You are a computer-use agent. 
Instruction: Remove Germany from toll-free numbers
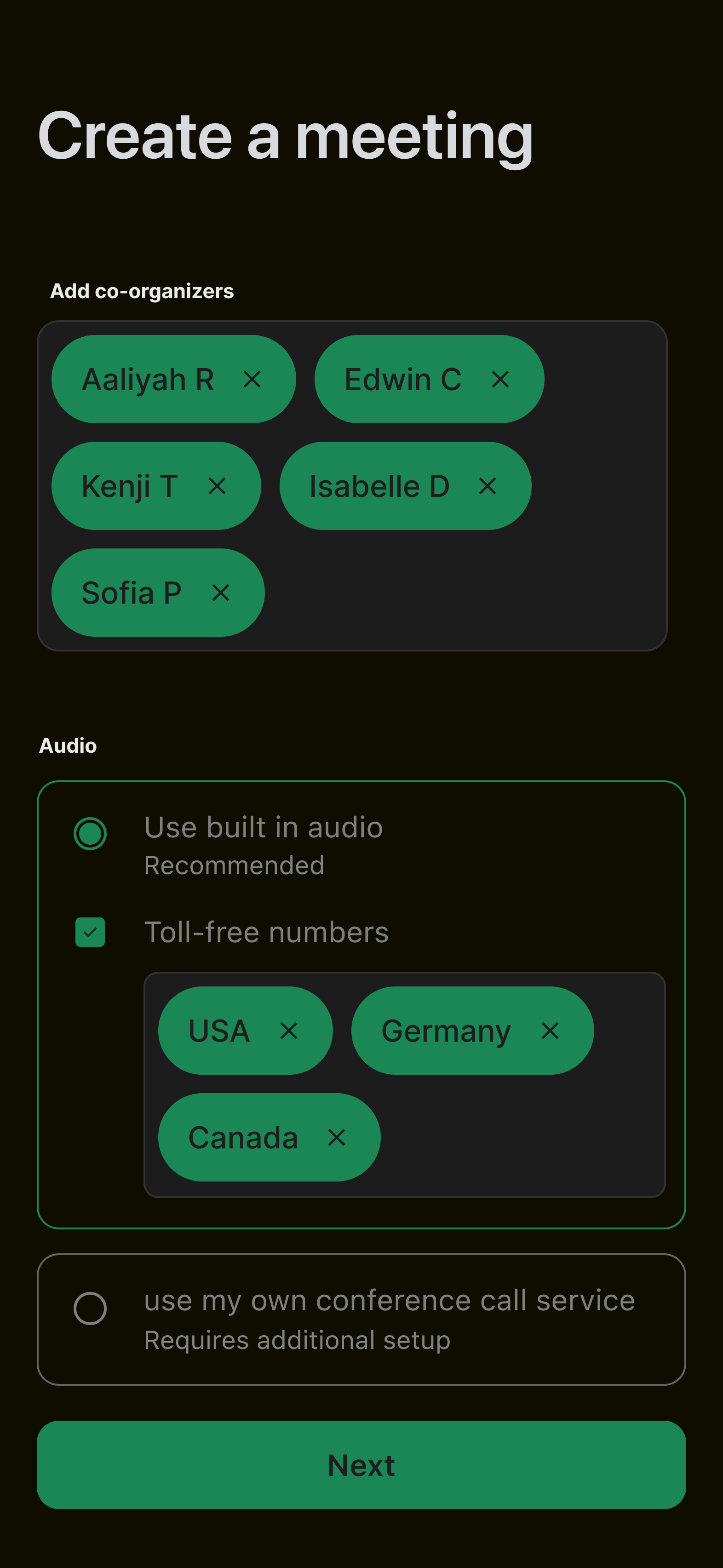(550, 1031)
